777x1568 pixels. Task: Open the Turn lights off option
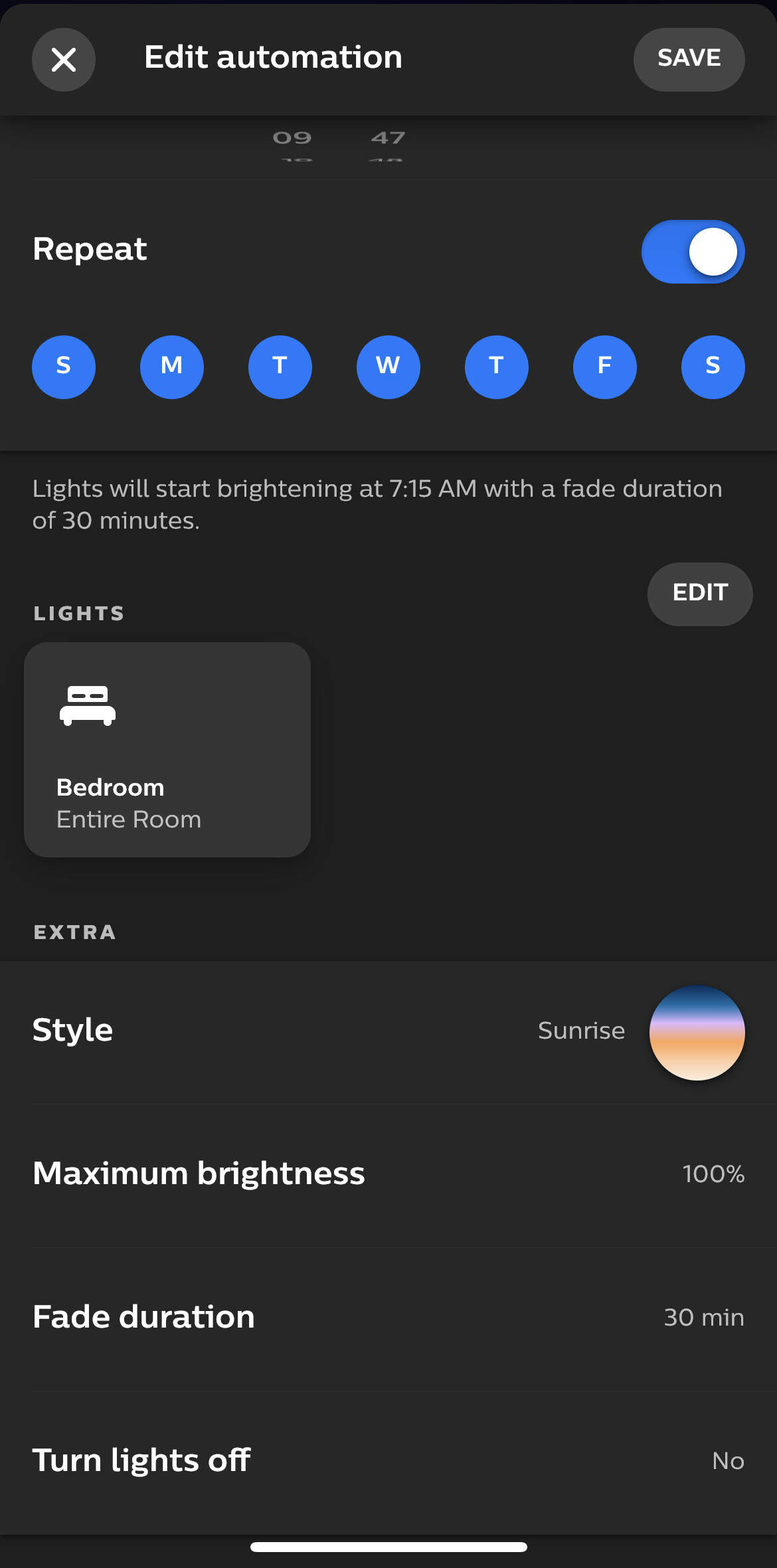coord(388,1461)
